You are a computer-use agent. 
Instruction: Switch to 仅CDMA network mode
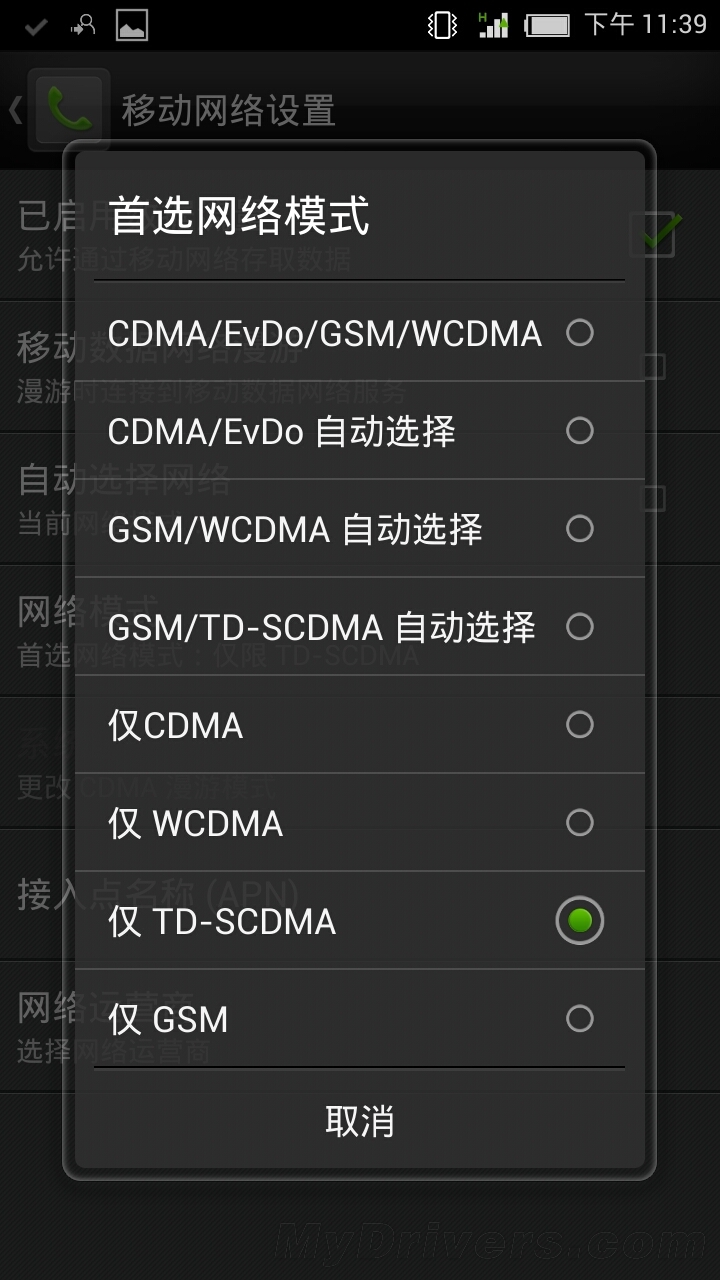click(360, 725)
